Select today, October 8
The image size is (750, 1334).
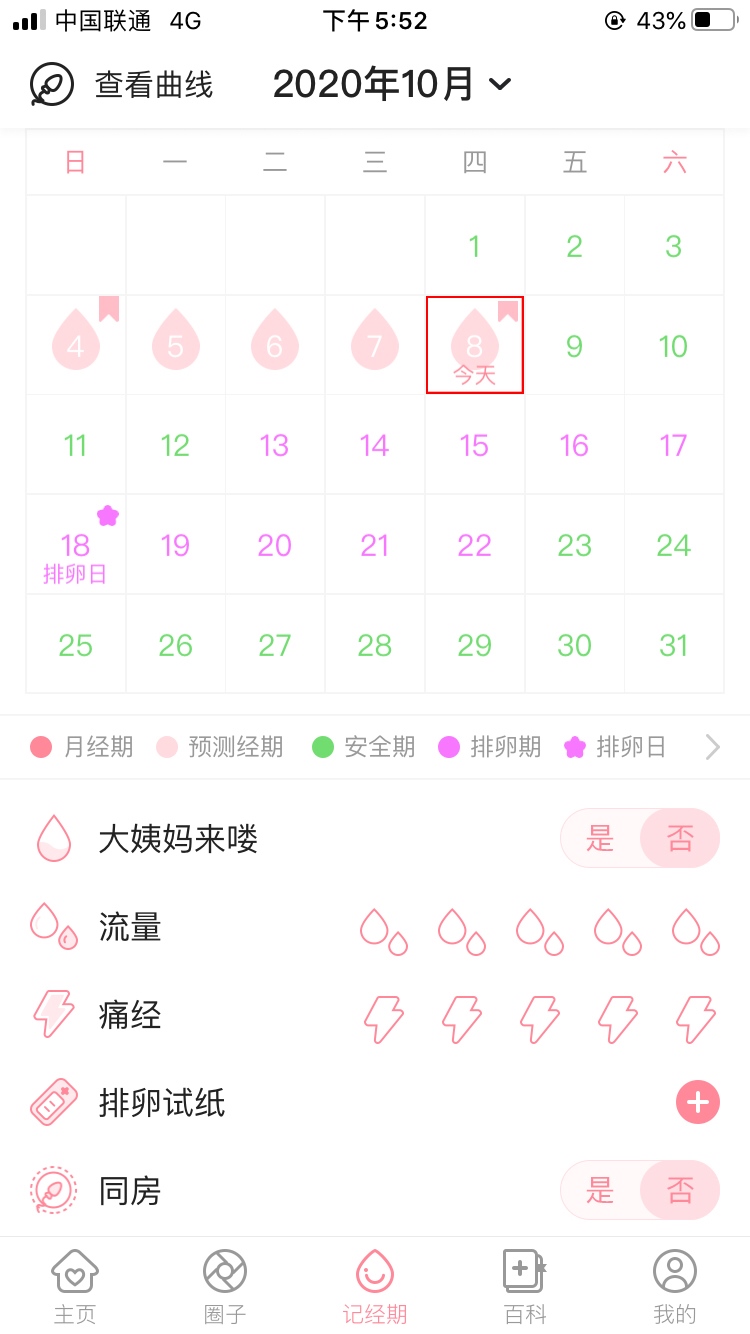(475, 345)
